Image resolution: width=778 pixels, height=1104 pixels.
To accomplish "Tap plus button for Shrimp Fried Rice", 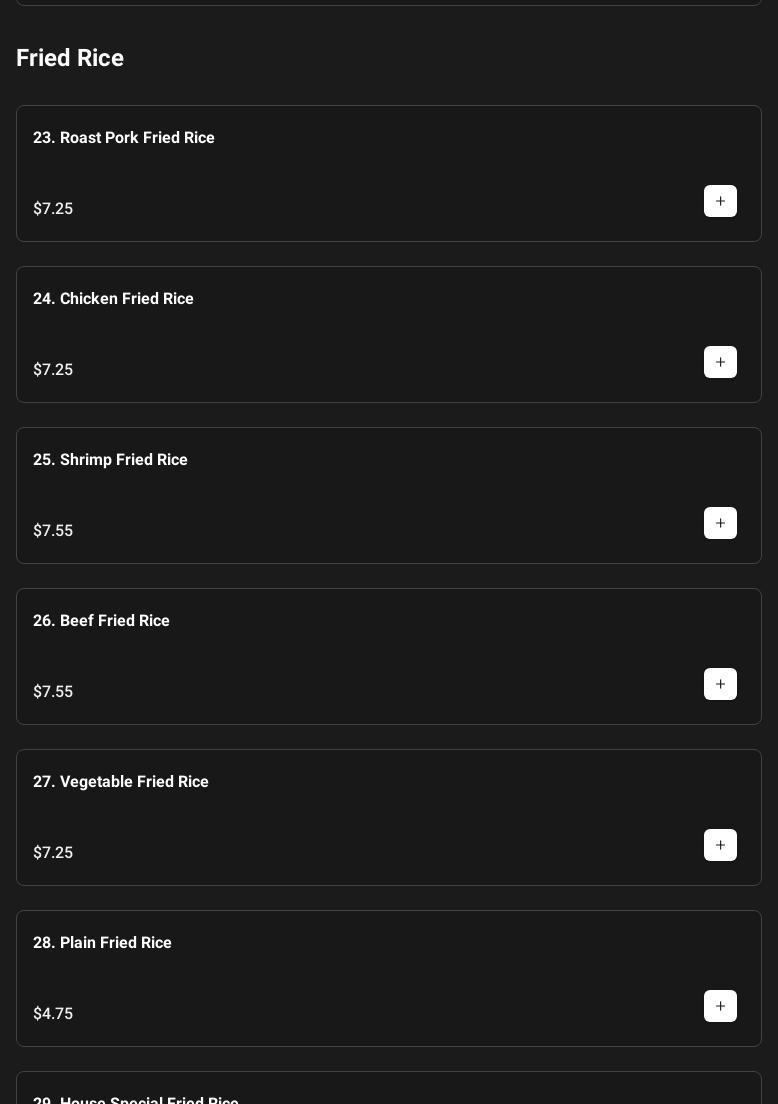I will [x=720, y=523].
